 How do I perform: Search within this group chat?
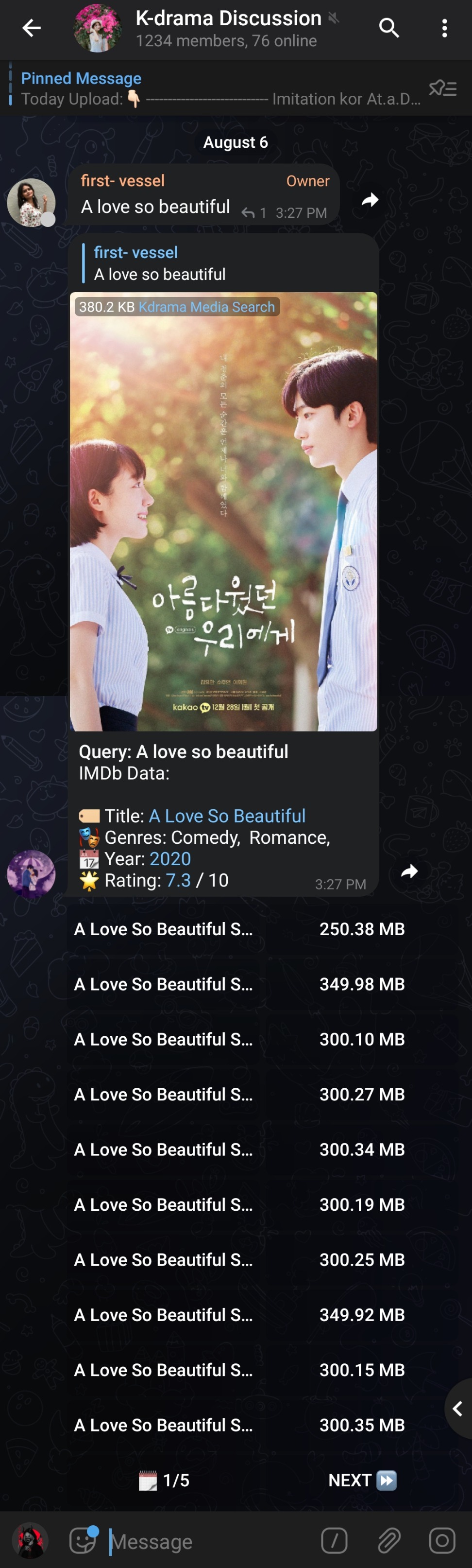pos(388,28)
